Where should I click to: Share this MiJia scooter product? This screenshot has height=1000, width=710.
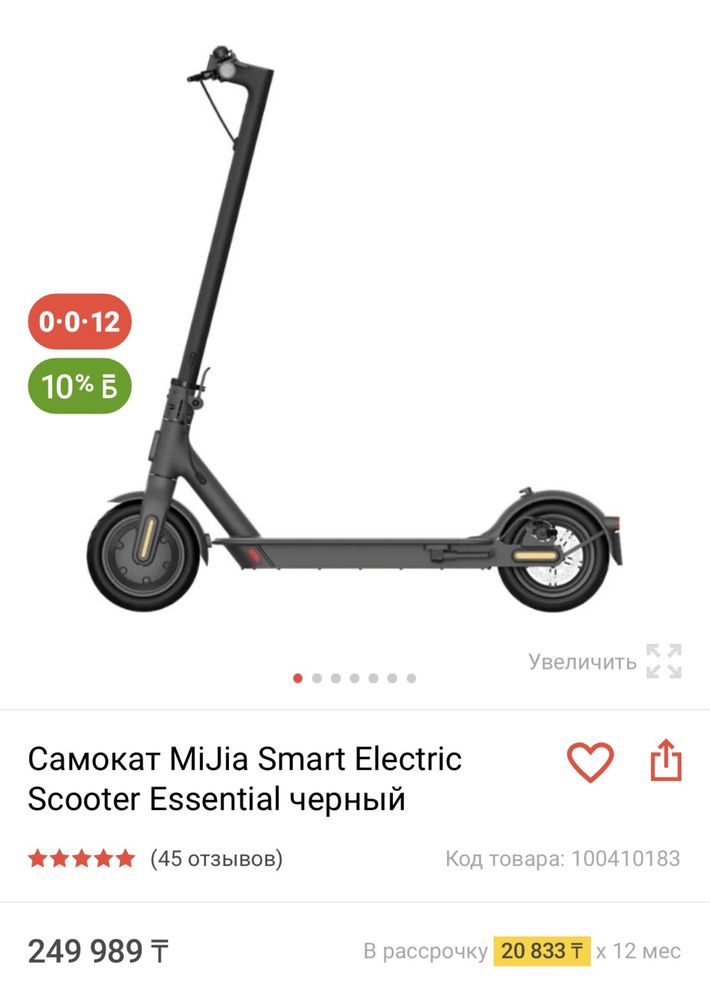(665, 762)
